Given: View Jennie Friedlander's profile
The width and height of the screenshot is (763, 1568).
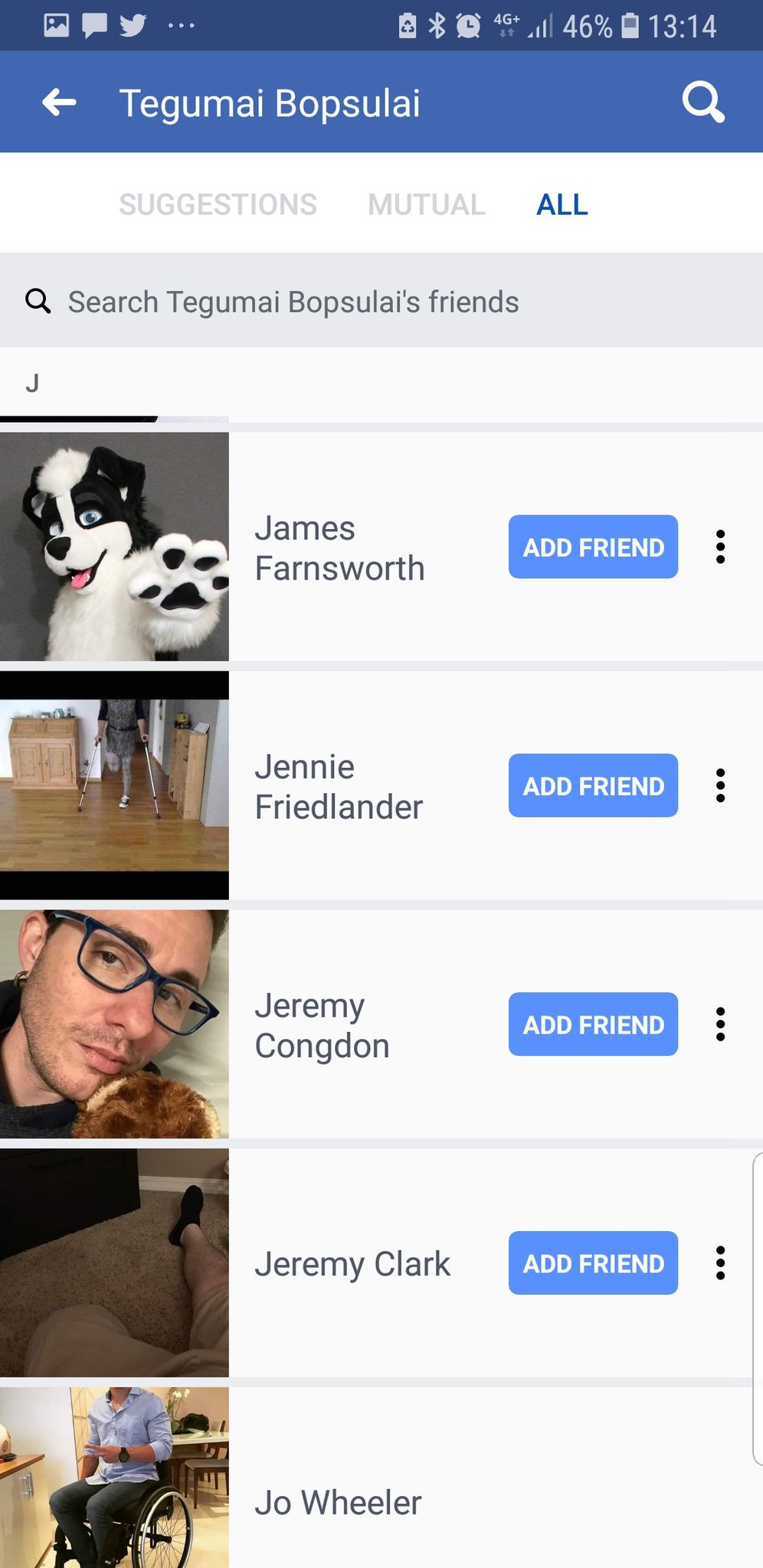Looking at the screenshot, I should tap(339, 787).
